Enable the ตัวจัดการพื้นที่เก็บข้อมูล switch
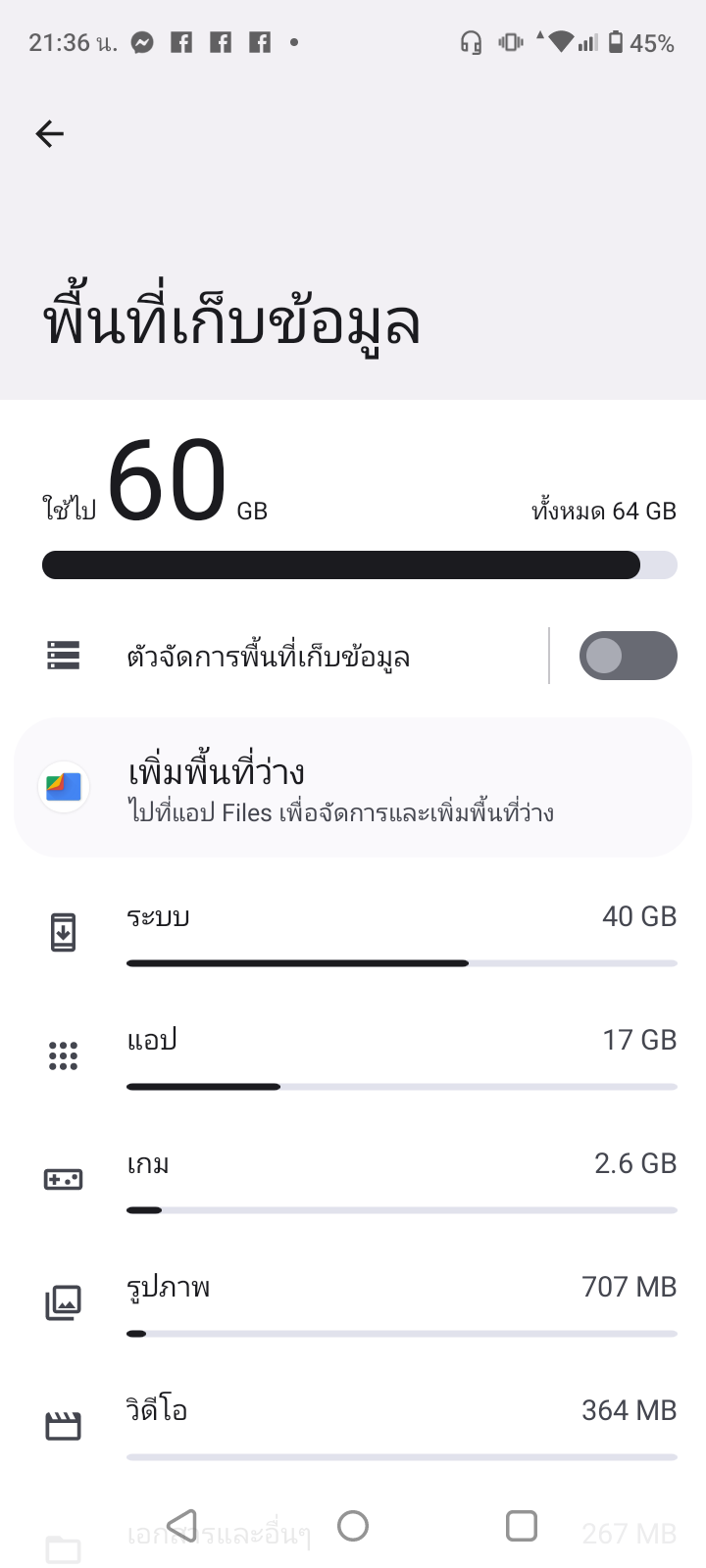The height and width of the screenshot is (1568, 706). [628, 656]
